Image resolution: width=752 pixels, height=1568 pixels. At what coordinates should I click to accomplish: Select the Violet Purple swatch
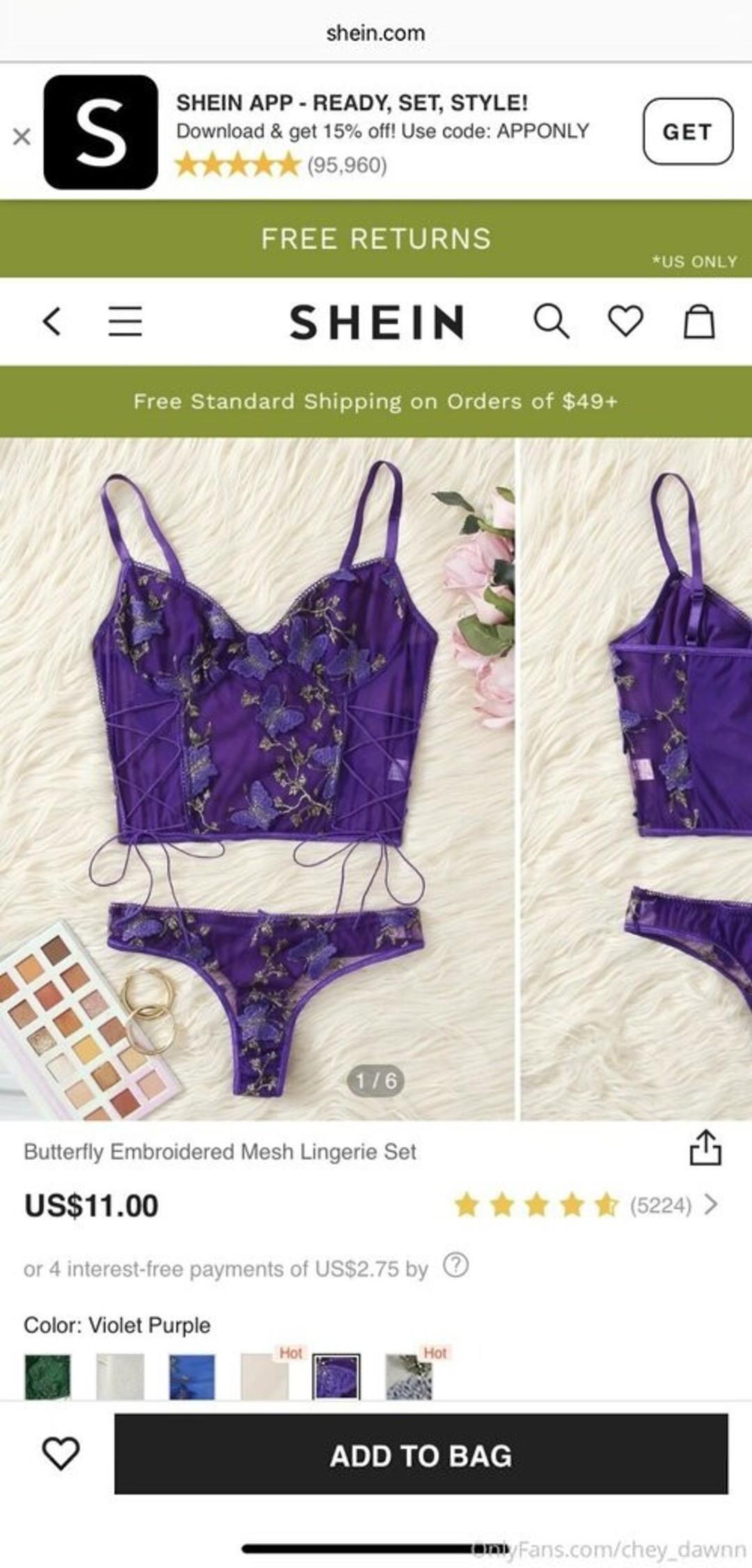click(x=336, y=1376)
